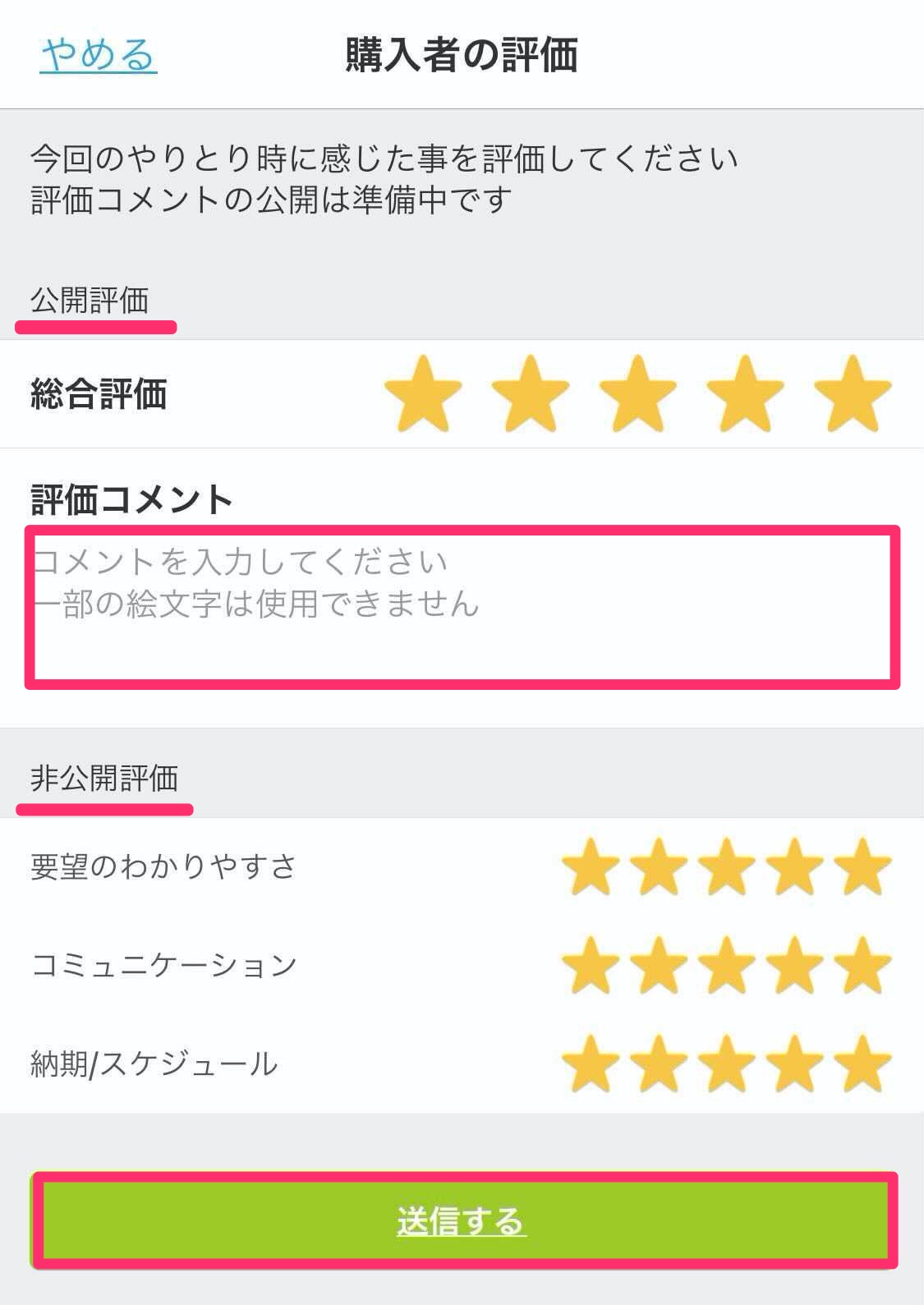Focus the 評価コメント text field
This screenshot has height=1305, width=924.
point(462,606)
